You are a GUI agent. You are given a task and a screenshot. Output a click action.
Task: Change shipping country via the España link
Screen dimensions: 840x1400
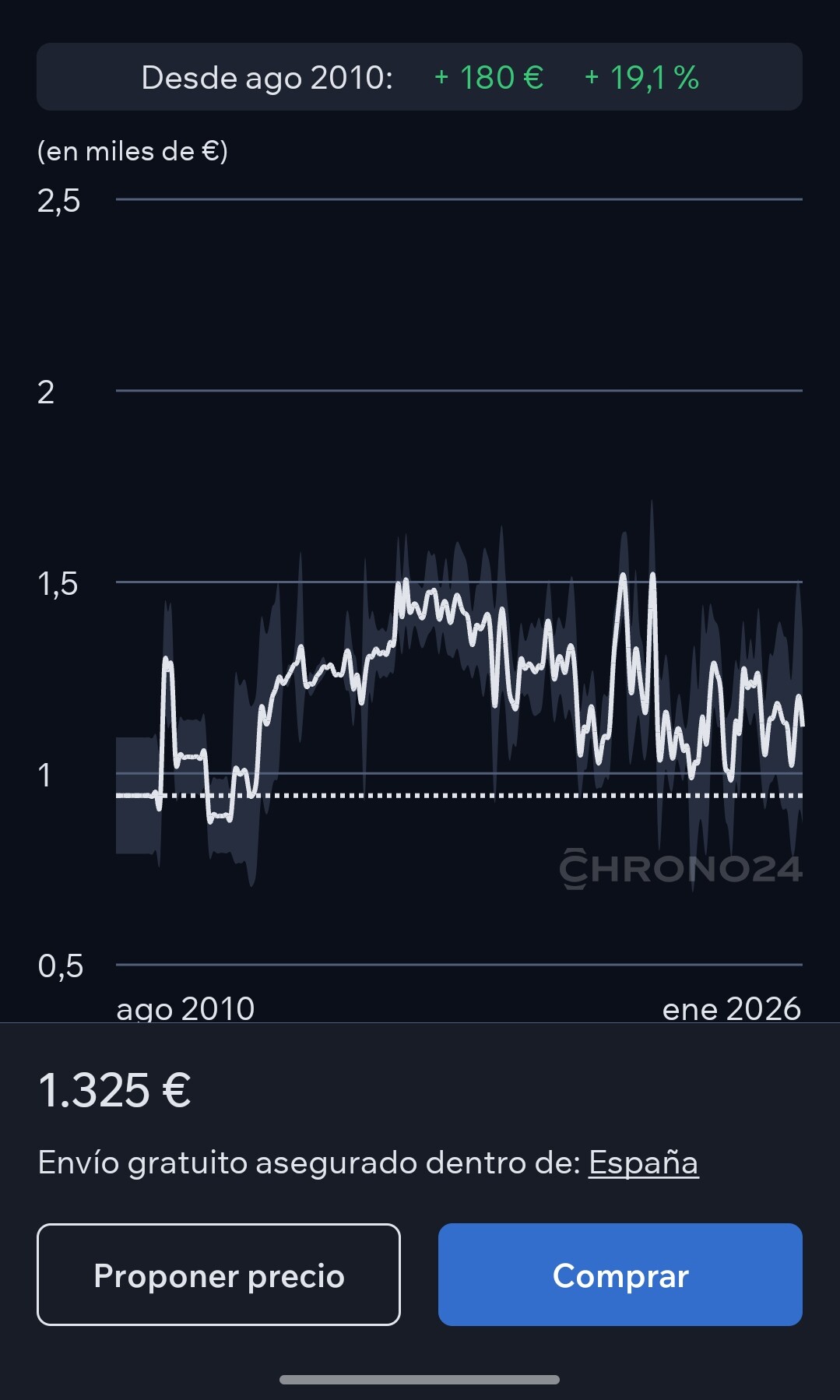pos(643,1163)
